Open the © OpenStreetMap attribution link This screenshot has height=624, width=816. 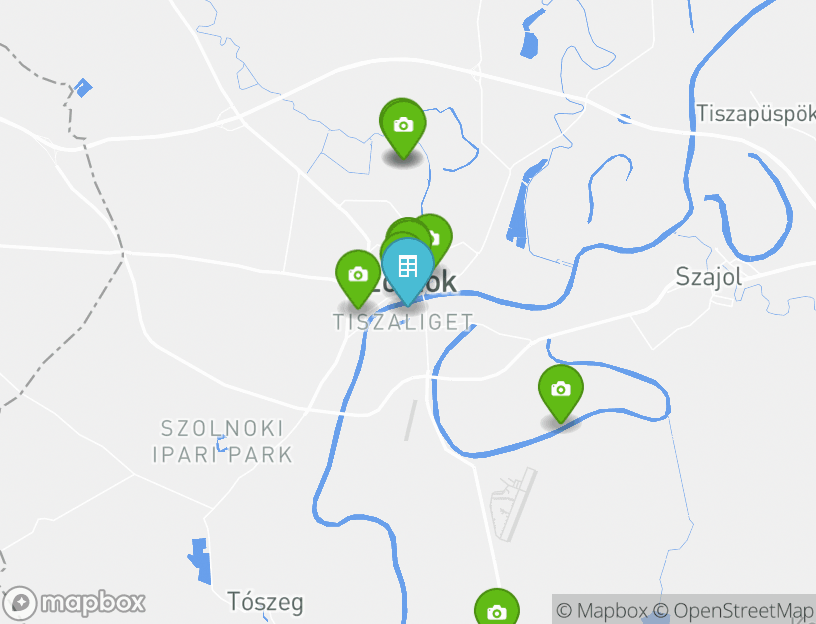tap(734, 610)
